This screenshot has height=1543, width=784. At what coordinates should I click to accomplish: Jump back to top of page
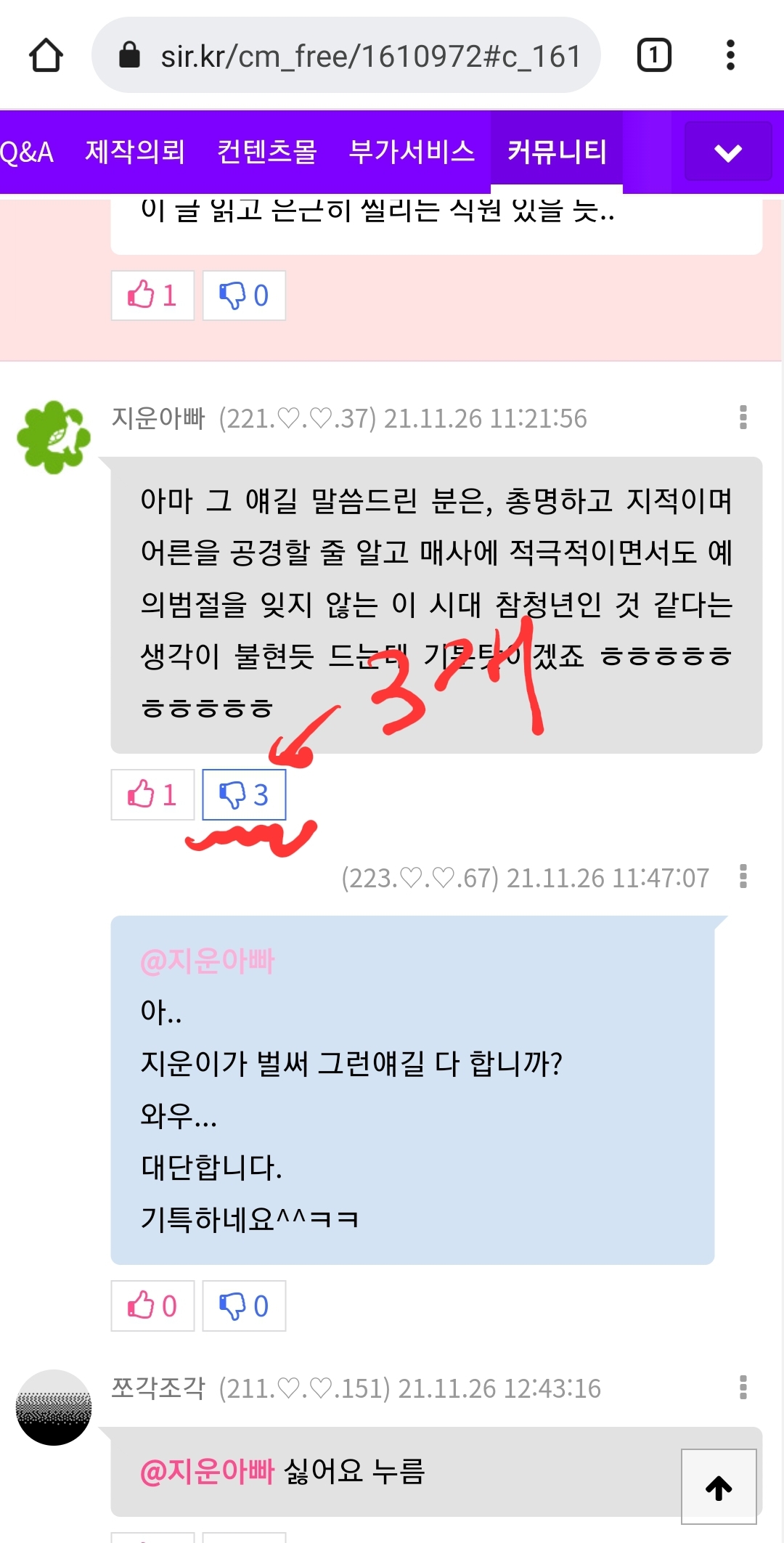pyautogui.click(x=719, y=1487)
